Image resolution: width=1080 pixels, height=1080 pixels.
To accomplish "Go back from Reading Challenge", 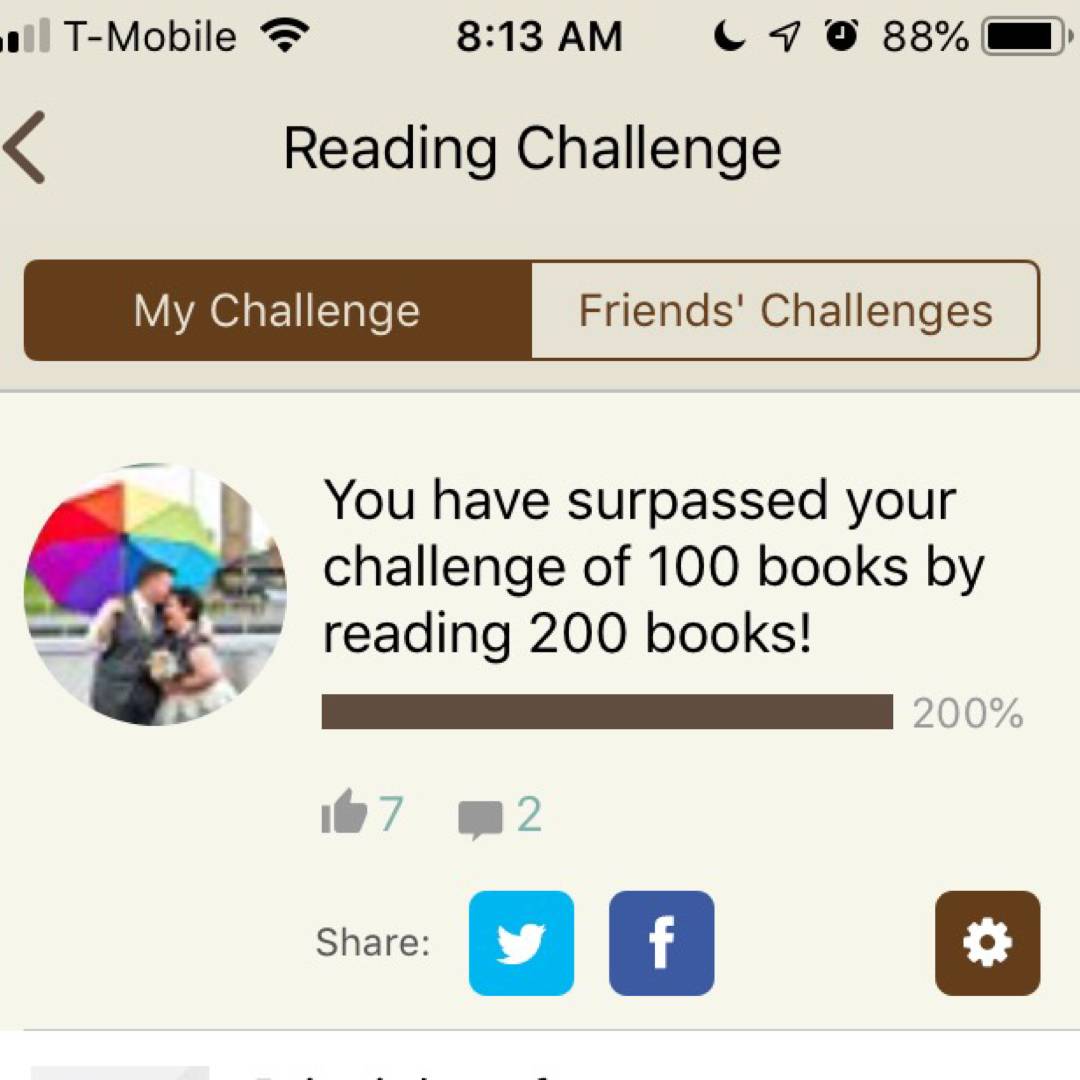I will (x=26, y=148).
